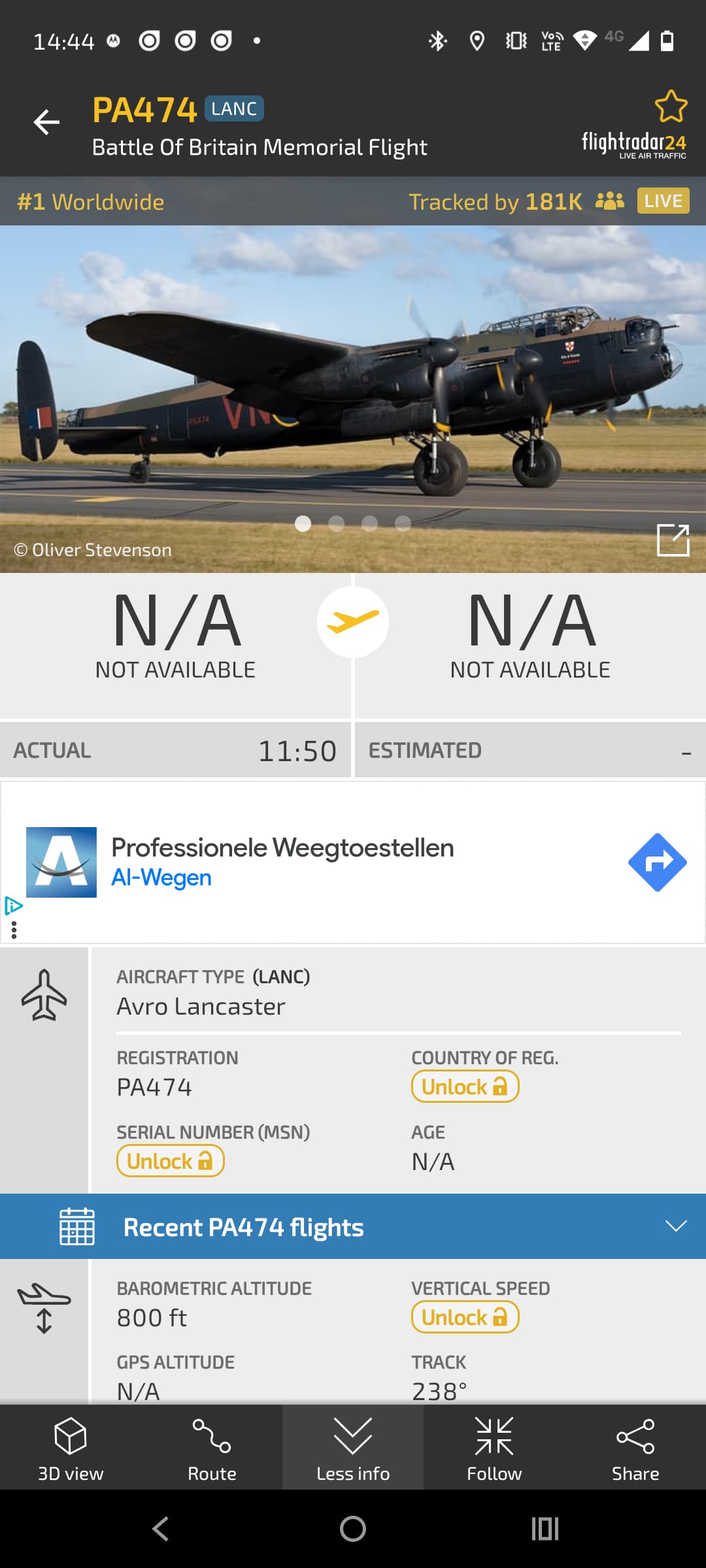Expand Recent PA474 flights section
The width and height of the screenshot is (706, 1568).
pos(675,1226)
